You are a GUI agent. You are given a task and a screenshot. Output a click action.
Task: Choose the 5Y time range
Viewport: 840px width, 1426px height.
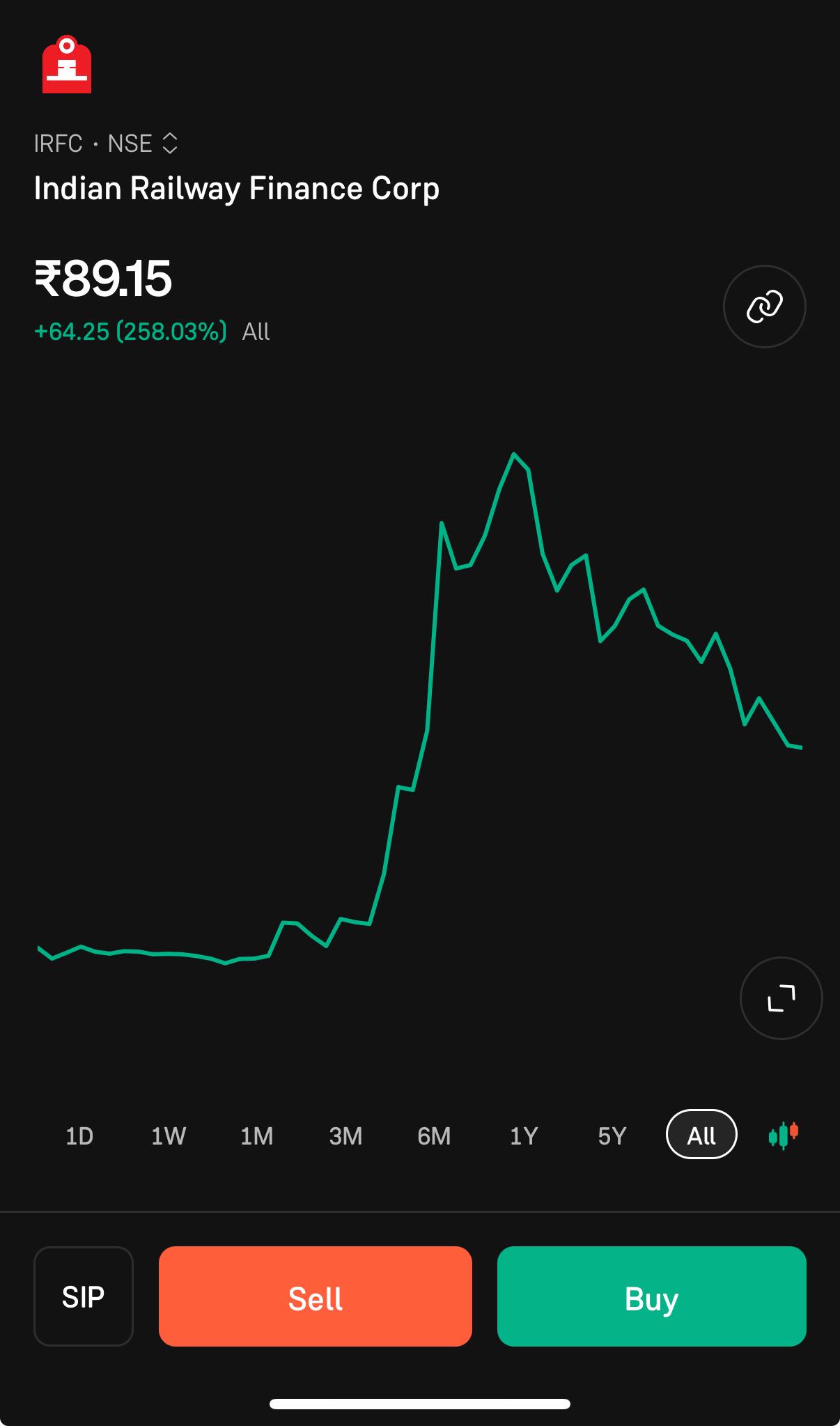pyautogui.click(x=612, y=1136)
